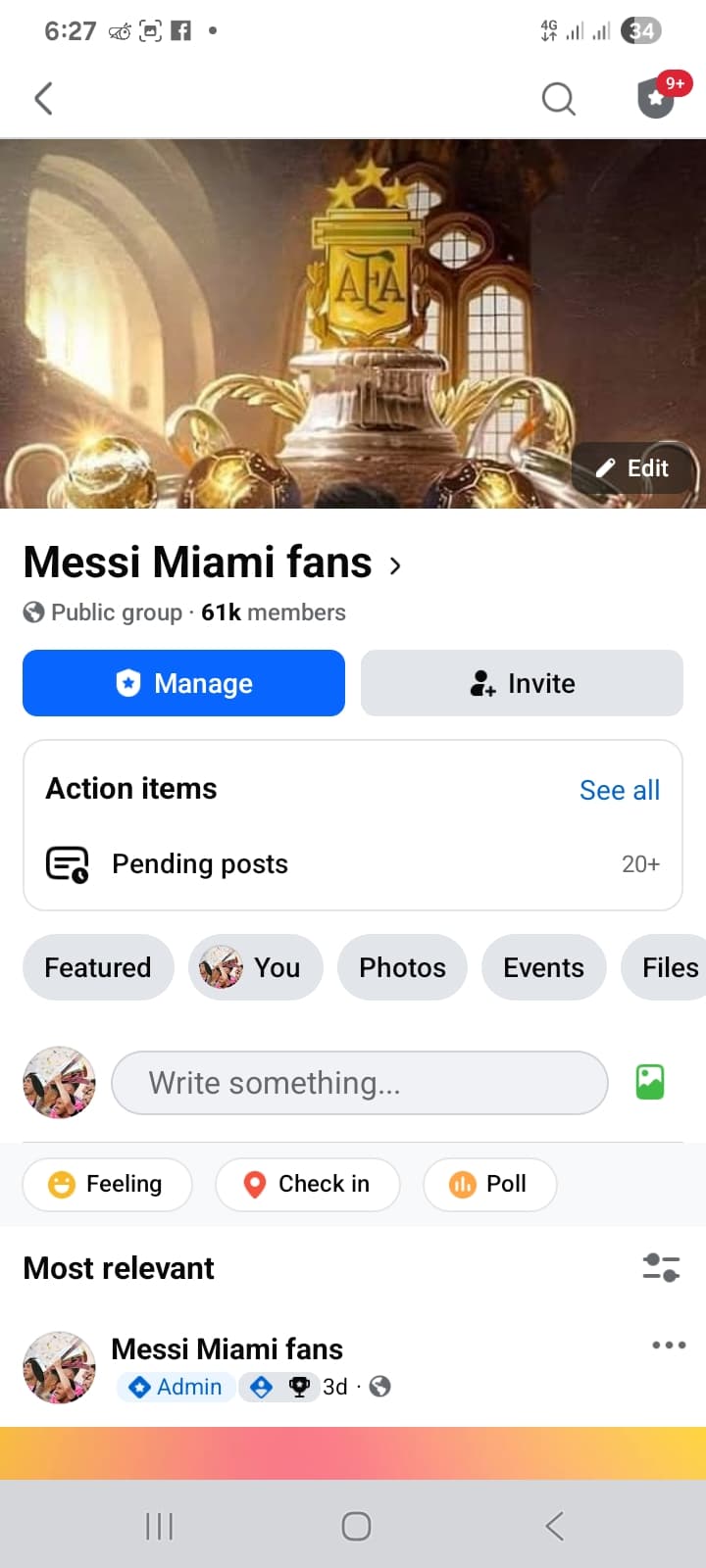Edit the group cover photo
The image size is (706, 1568).
point(631,468)
